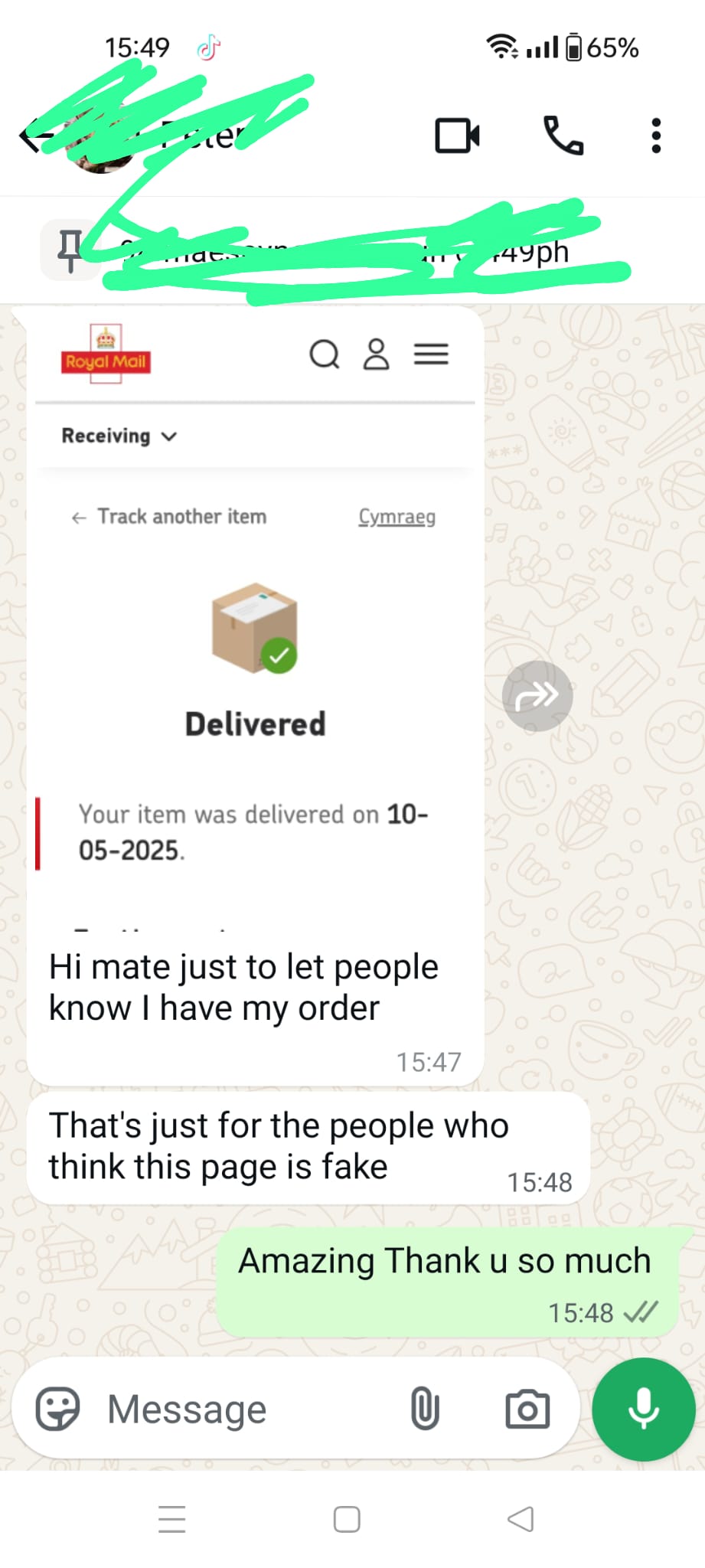Viewport: 705px width, 1568px height.
Task: Open the pinned message banner
Action: click(352, 250)
